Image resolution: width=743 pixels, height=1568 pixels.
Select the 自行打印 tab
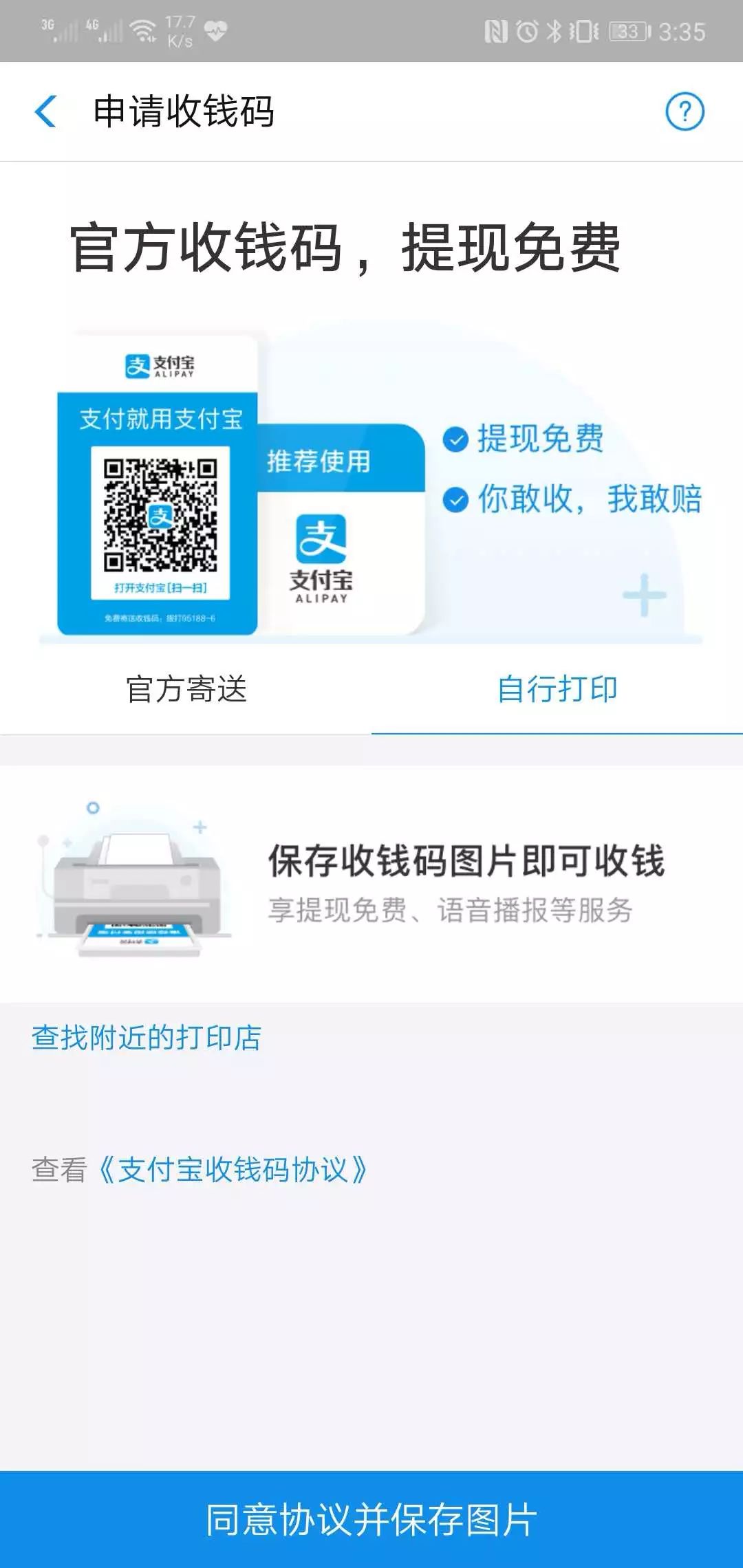(x=557, y=689)
